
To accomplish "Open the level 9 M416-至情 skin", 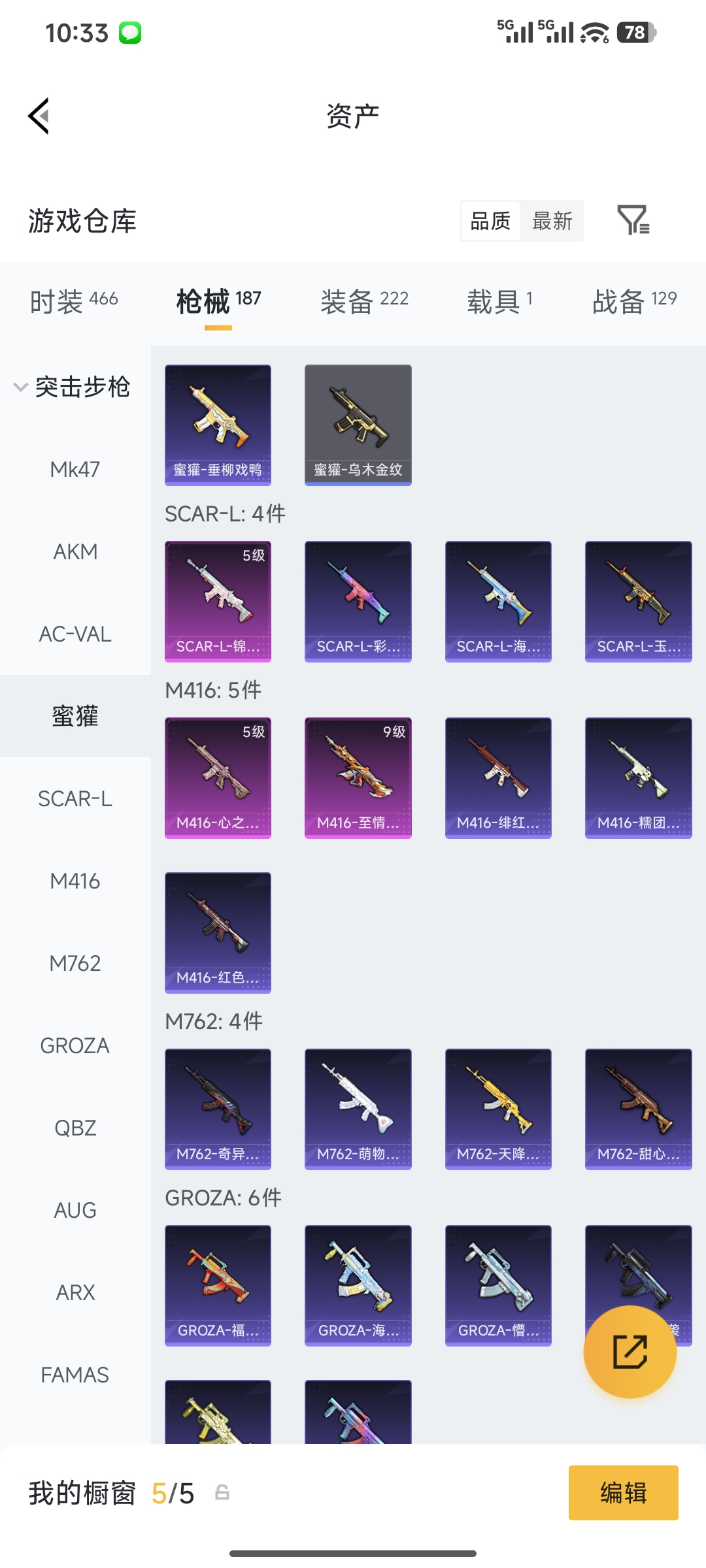I will [358, 777].
